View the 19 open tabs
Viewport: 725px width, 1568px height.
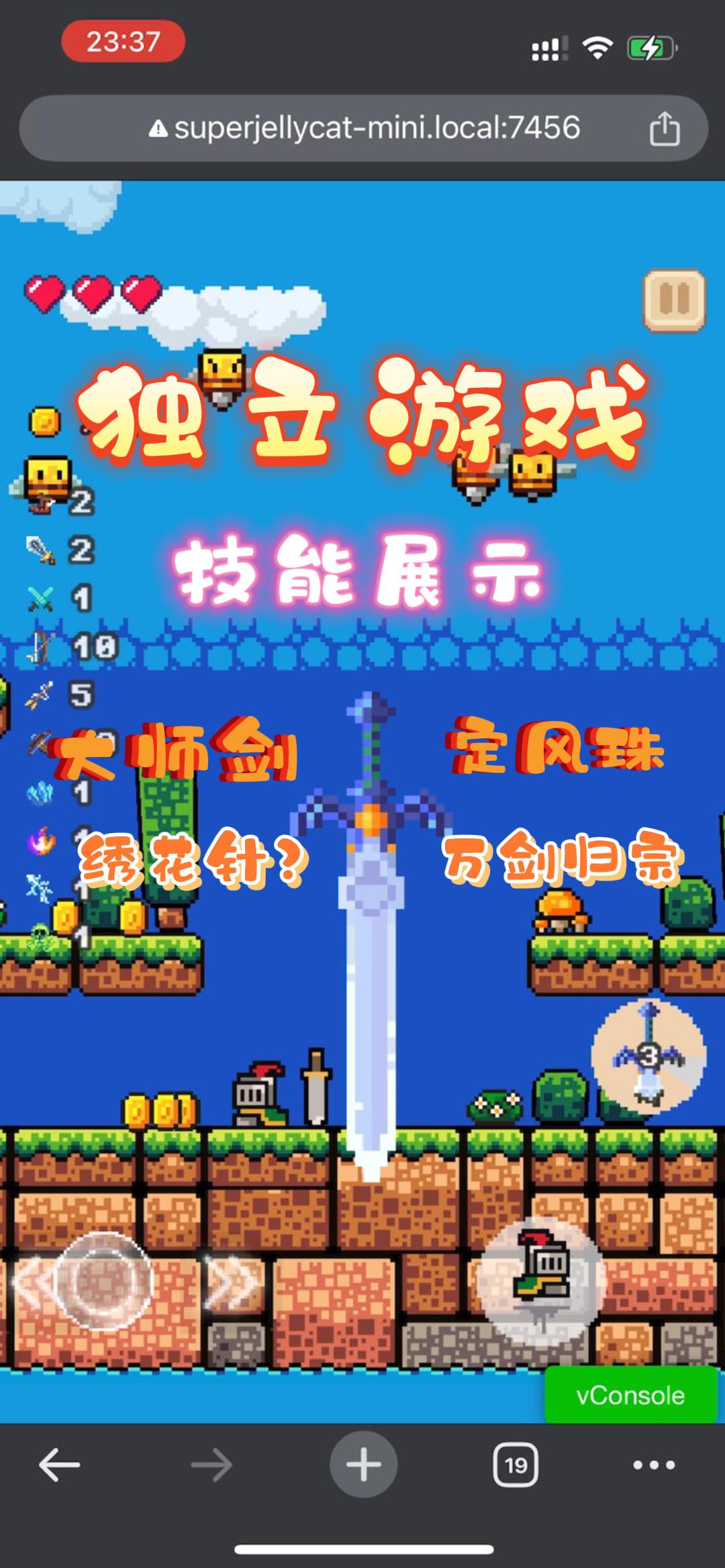[x=515, y=1464]
